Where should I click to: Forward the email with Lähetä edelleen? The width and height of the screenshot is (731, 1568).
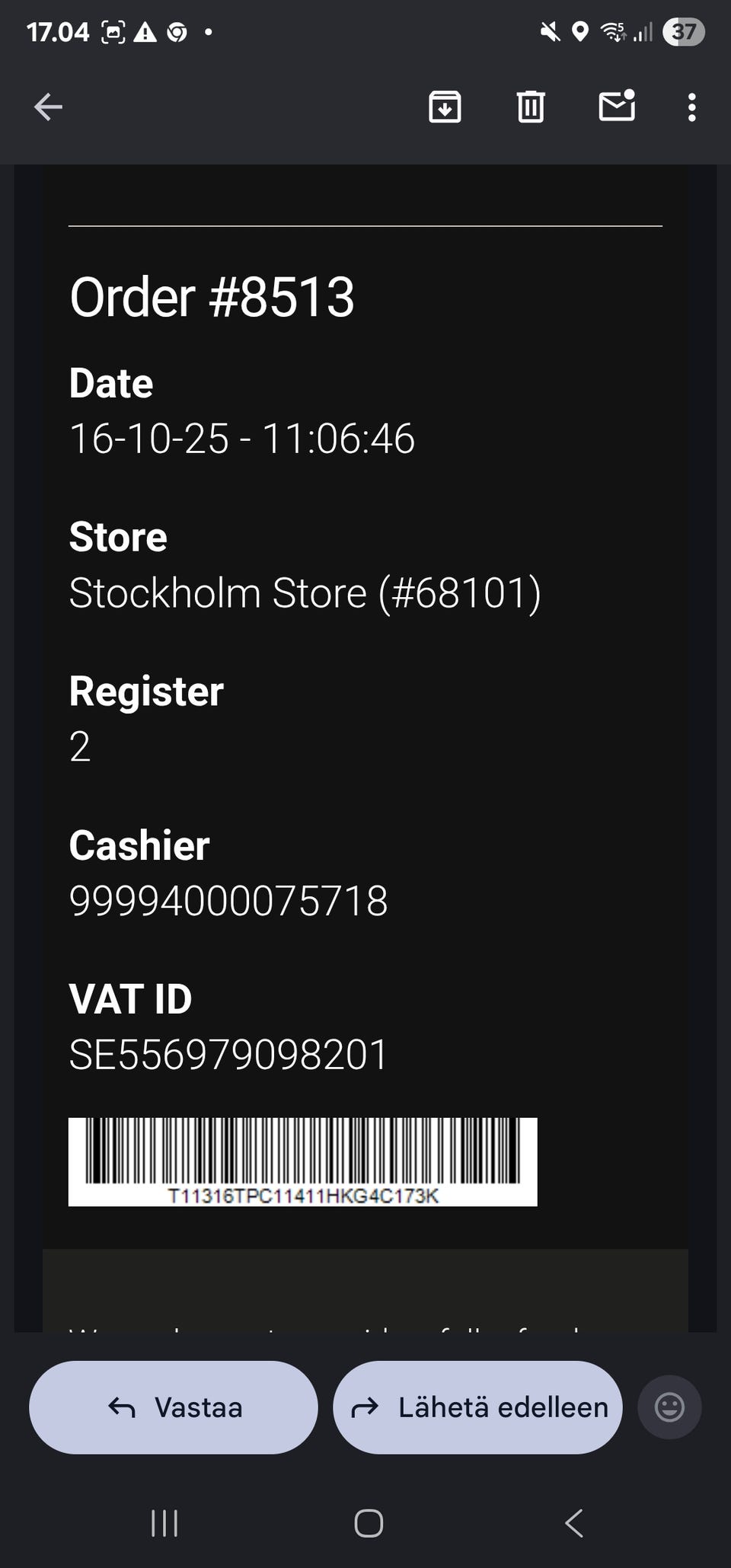click(x=477, y=1407)
